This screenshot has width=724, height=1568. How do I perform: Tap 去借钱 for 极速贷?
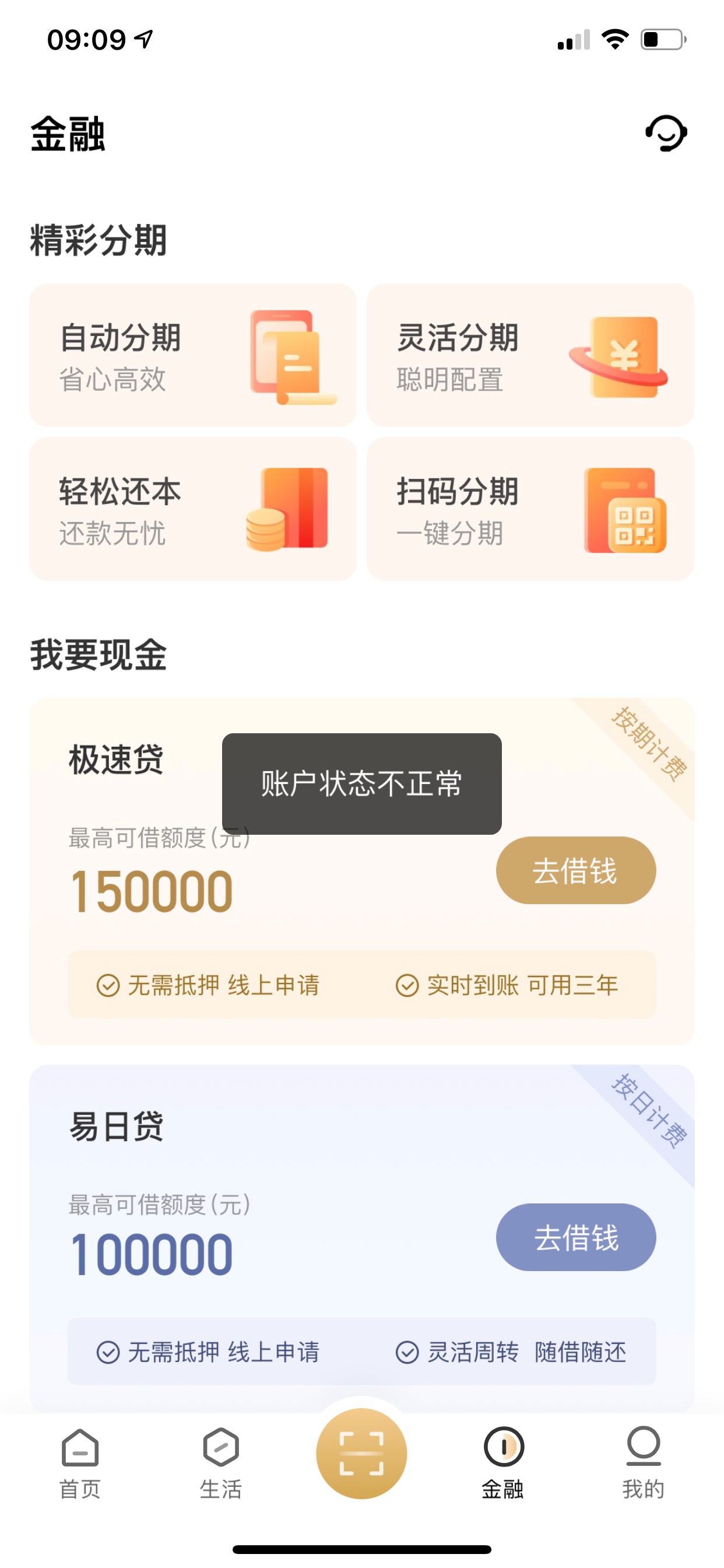(575, 870)
